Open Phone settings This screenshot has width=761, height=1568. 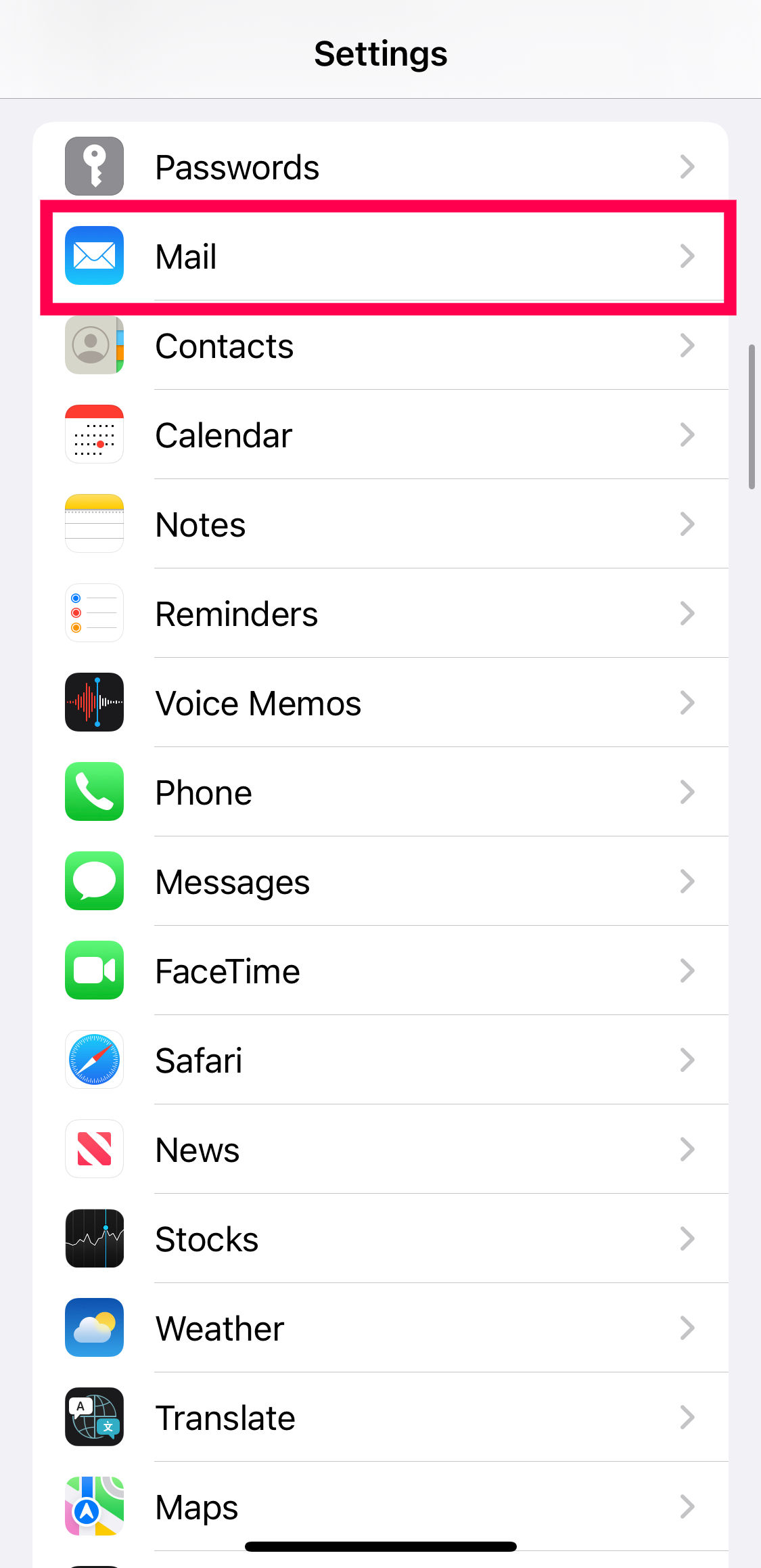tap(380, 792)
